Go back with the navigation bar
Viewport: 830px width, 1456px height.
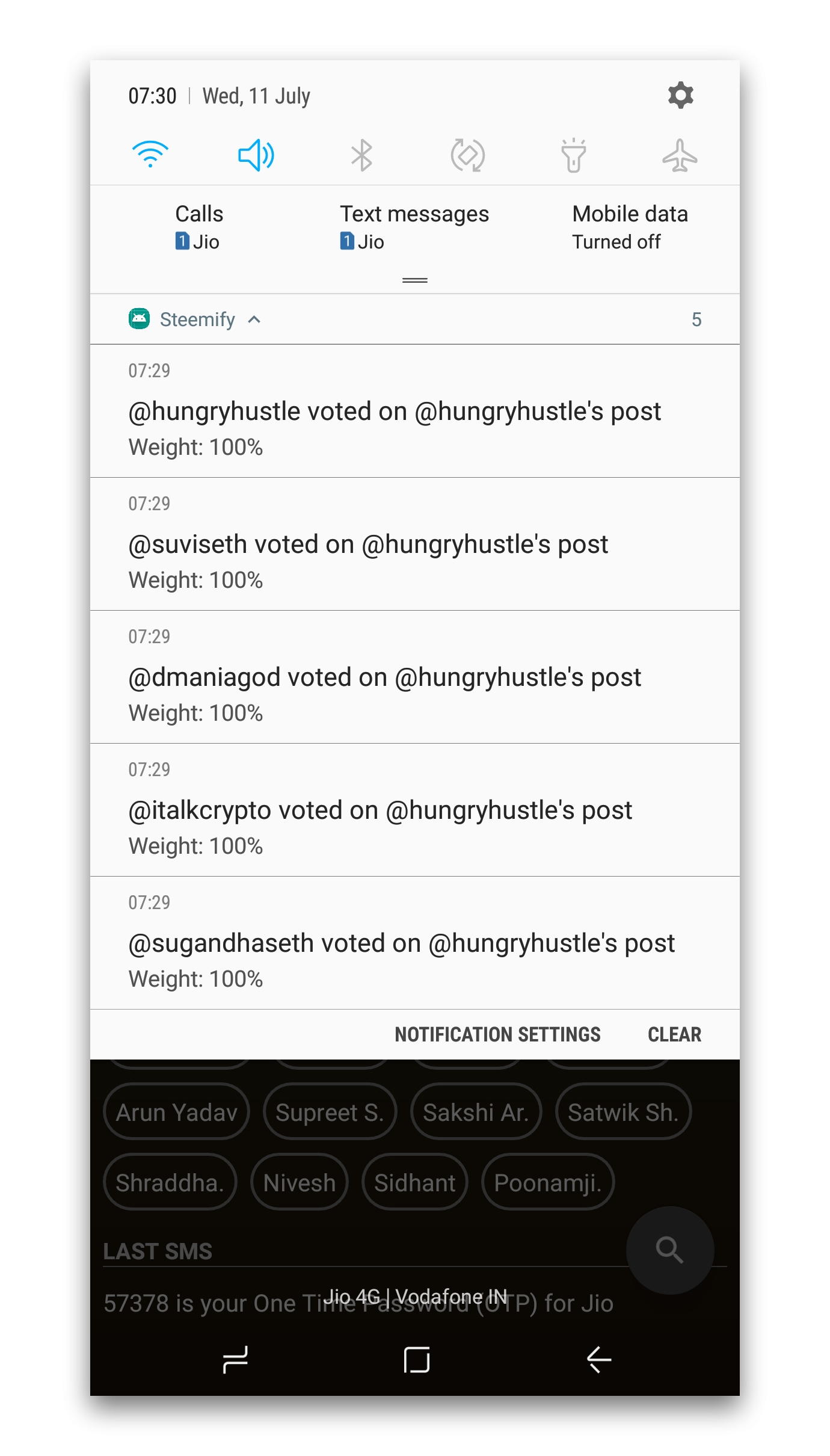tap(598, 1360)
